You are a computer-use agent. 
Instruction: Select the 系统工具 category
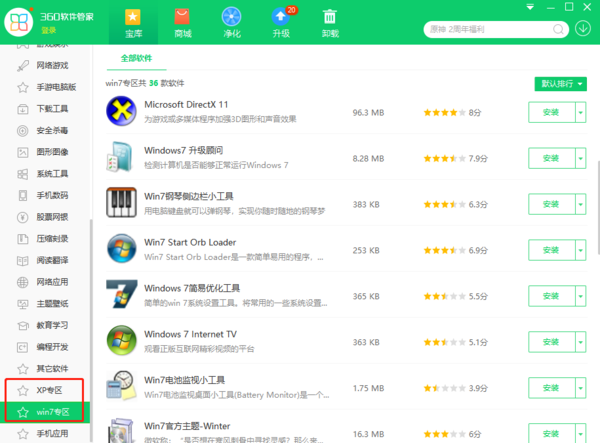click(x=52, y=174)
